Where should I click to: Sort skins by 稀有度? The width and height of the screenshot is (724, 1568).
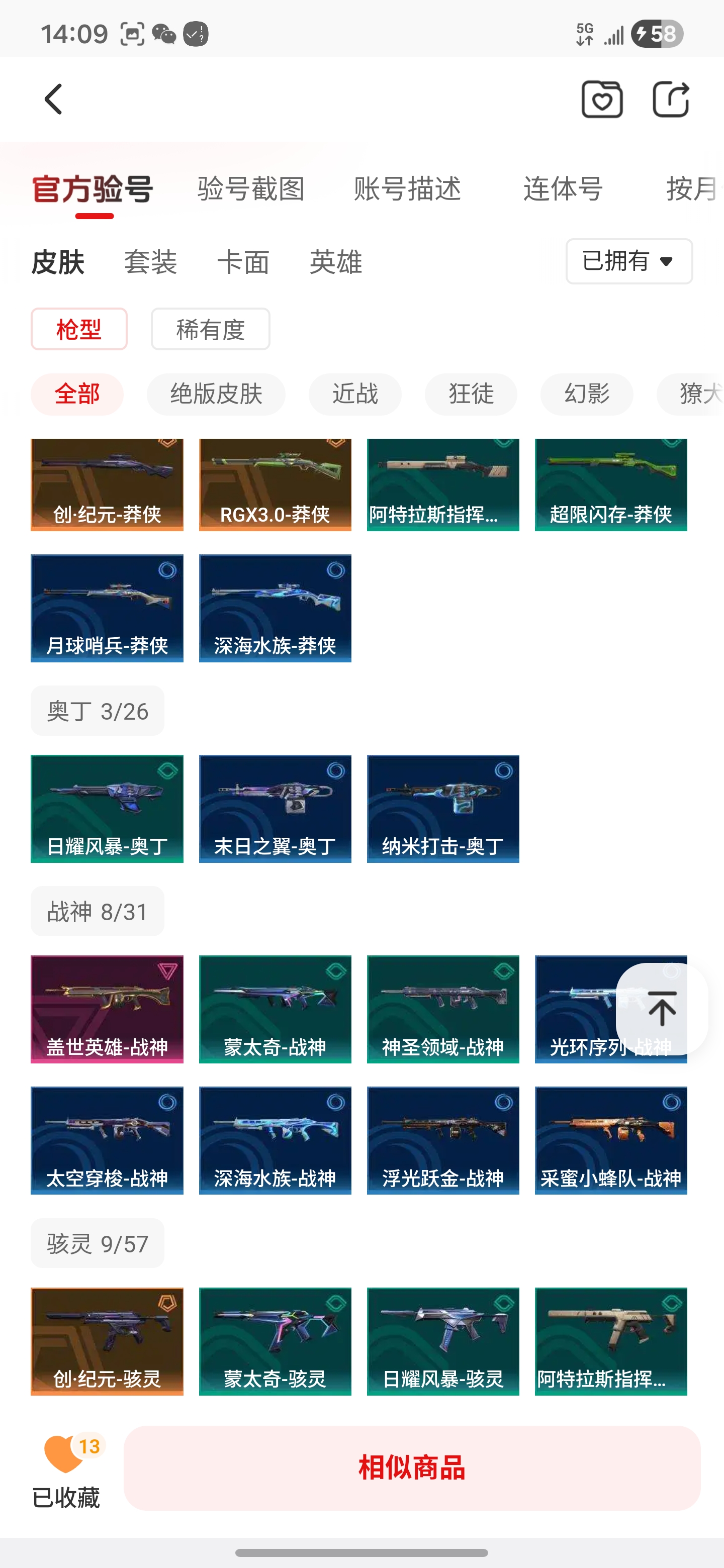point(210,329)
